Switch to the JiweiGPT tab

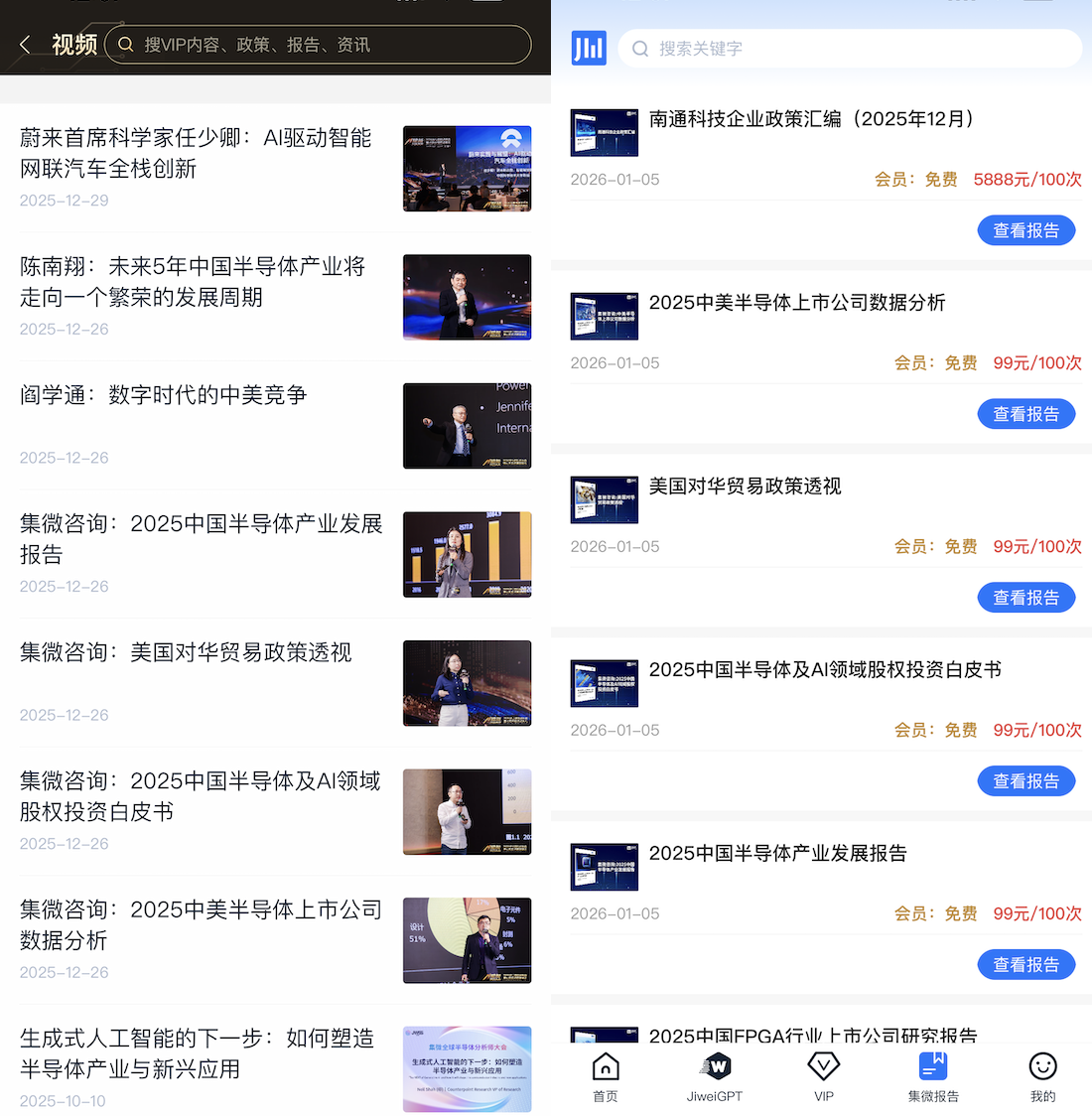715,1077
